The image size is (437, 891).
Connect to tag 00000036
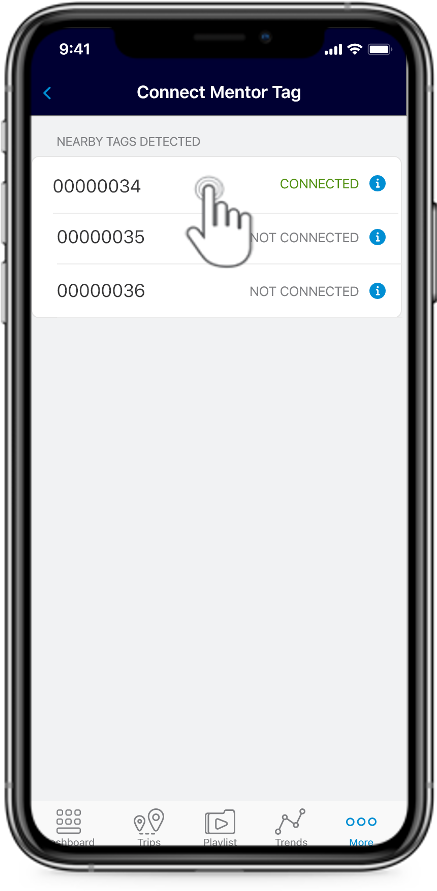pos(217,291)
